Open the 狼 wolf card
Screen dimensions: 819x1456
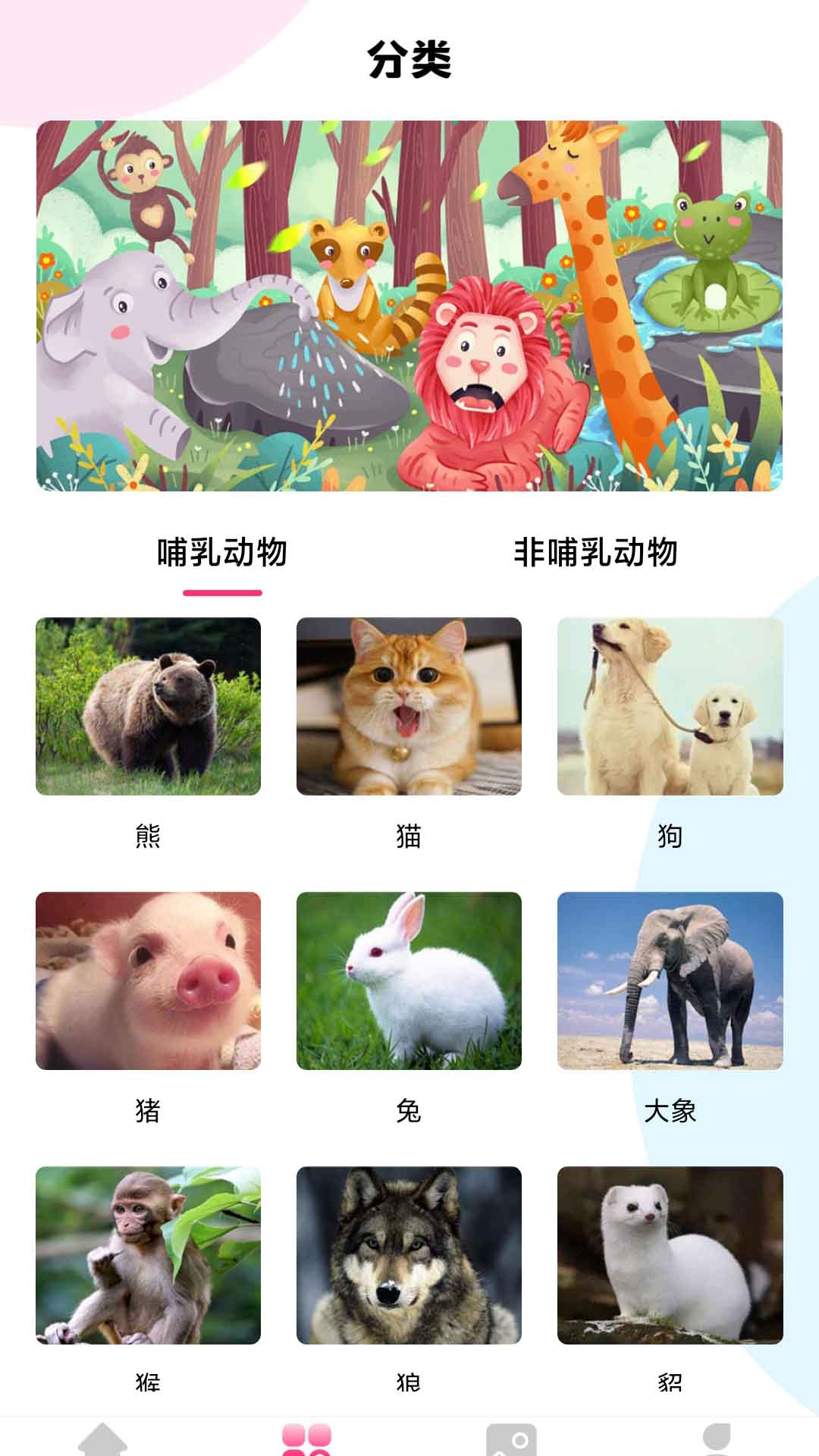click(409, 1255)
